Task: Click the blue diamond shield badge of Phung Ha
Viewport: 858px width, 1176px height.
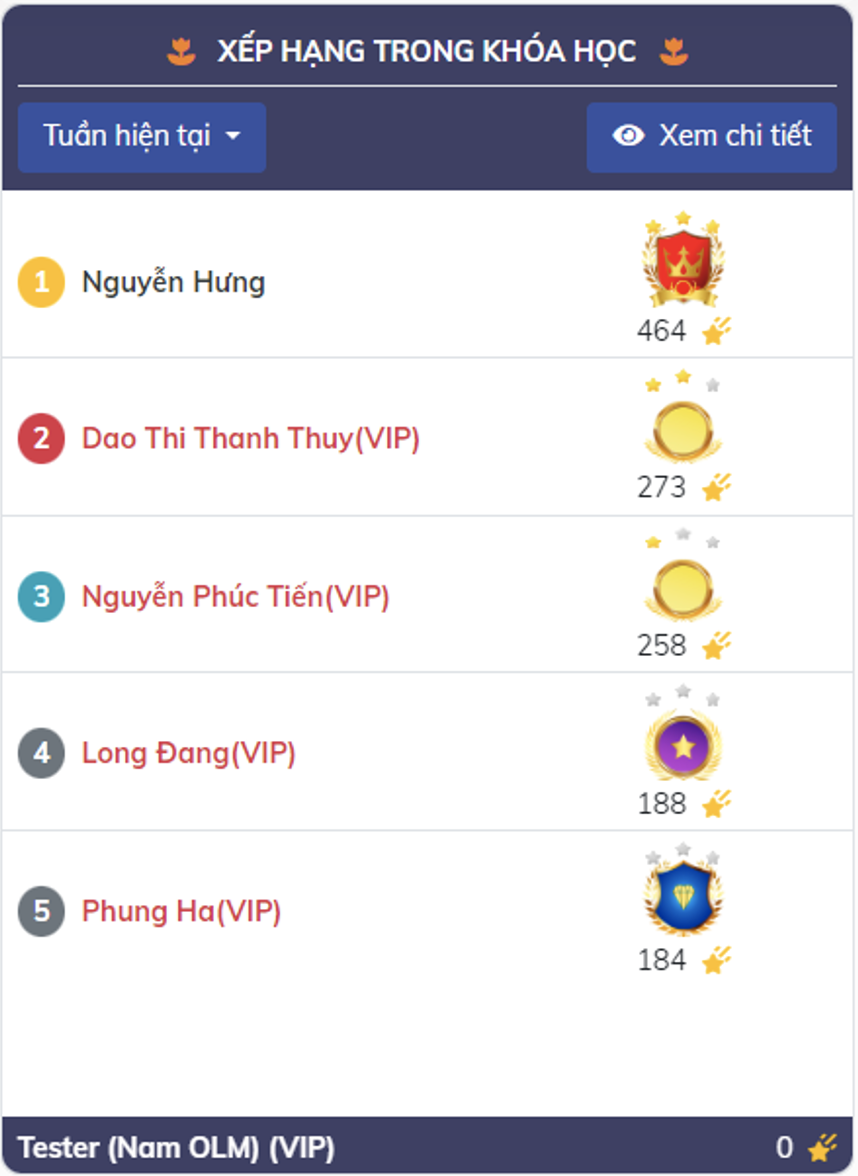Action: (684, 899)
